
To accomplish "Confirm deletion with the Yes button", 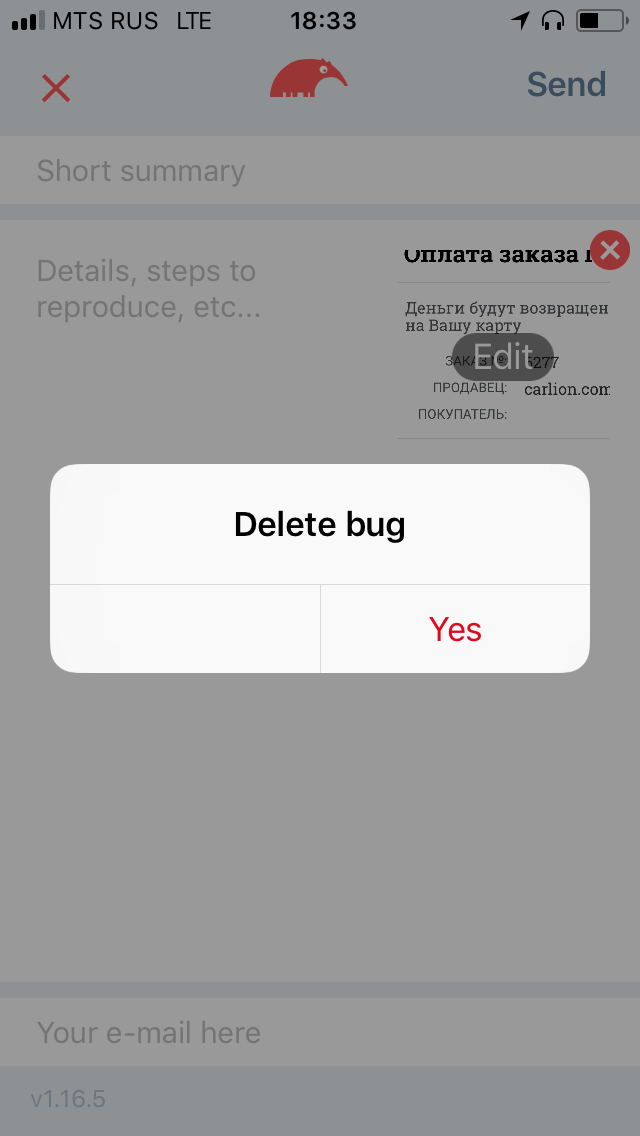I will (x=455, y=629).
